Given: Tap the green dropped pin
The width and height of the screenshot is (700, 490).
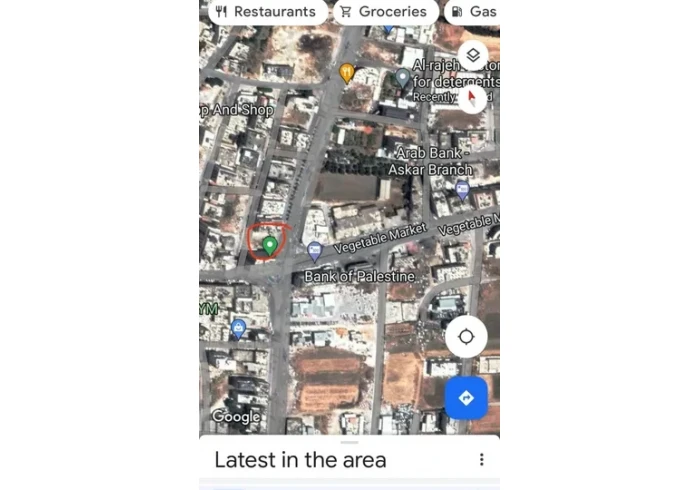Looking at the screenshot, I should pos(269,244).
